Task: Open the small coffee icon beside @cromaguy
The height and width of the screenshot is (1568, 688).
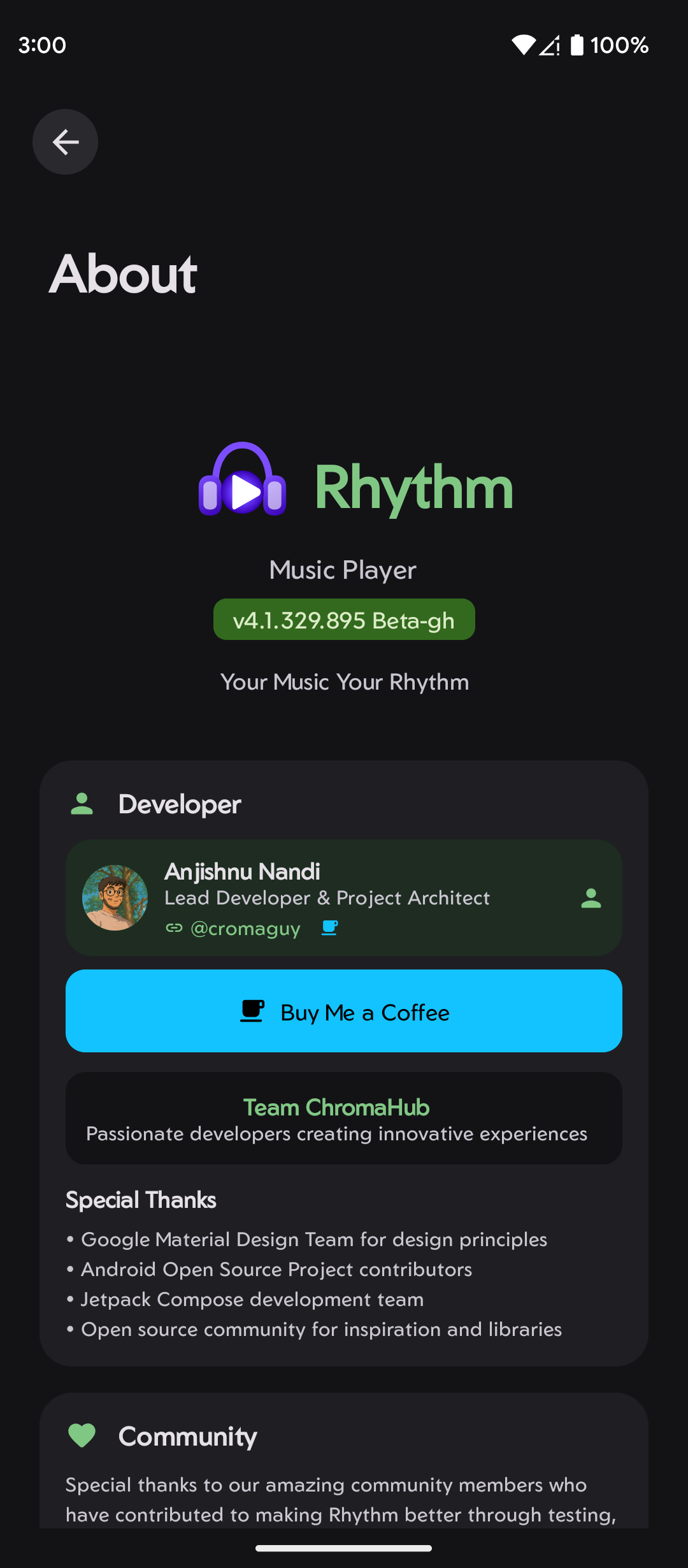Action: (x=329, y=928)
